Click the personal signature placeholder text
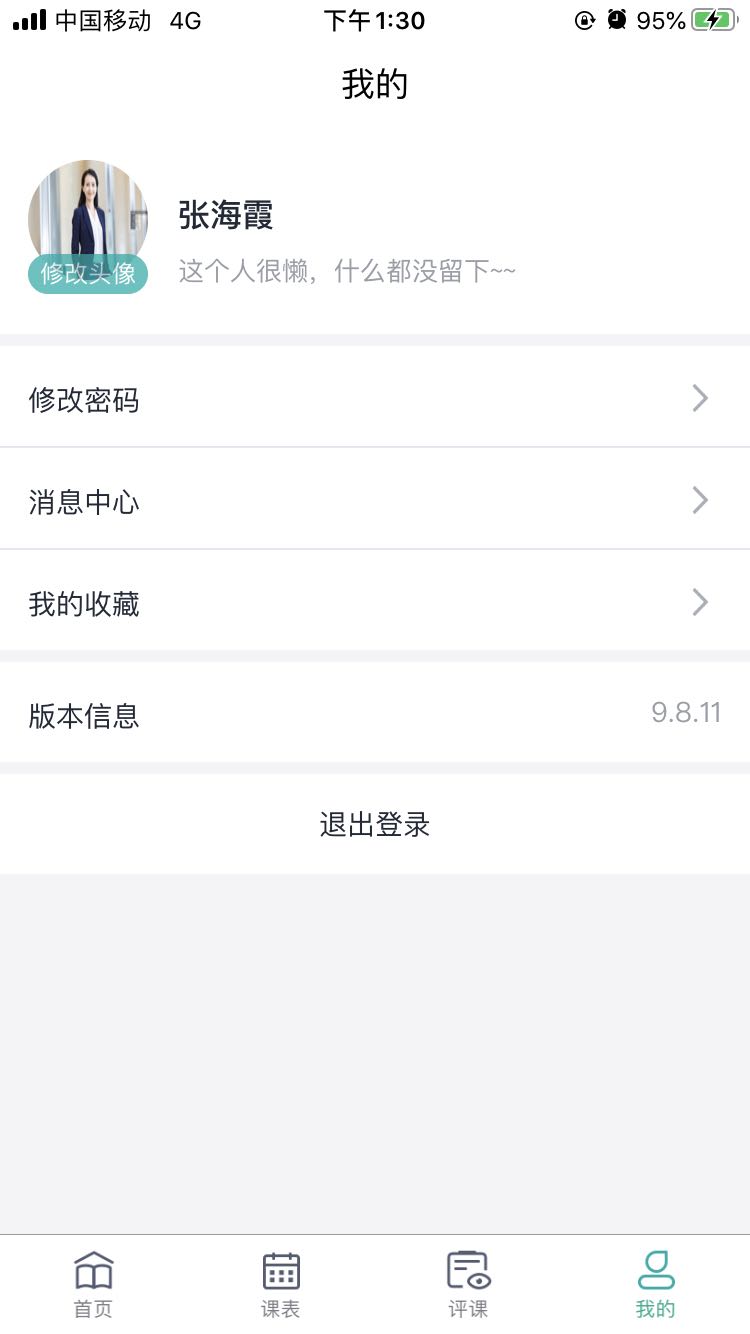The height and width of the screenshot is (1334, 750). 345,270
